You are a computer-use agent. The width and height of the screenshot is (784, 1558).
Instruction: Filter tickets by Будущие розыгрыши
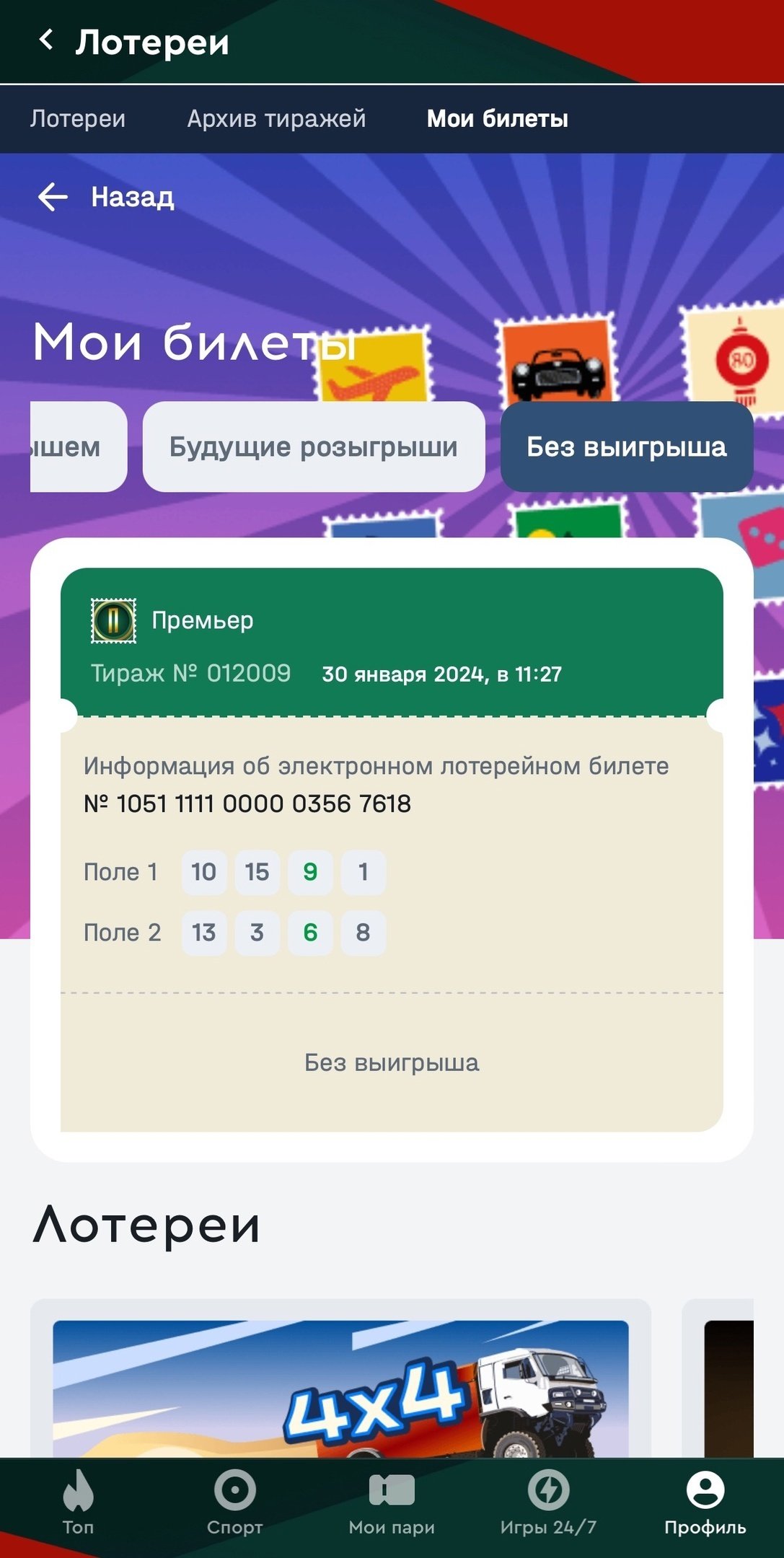(x=313, y=447)
